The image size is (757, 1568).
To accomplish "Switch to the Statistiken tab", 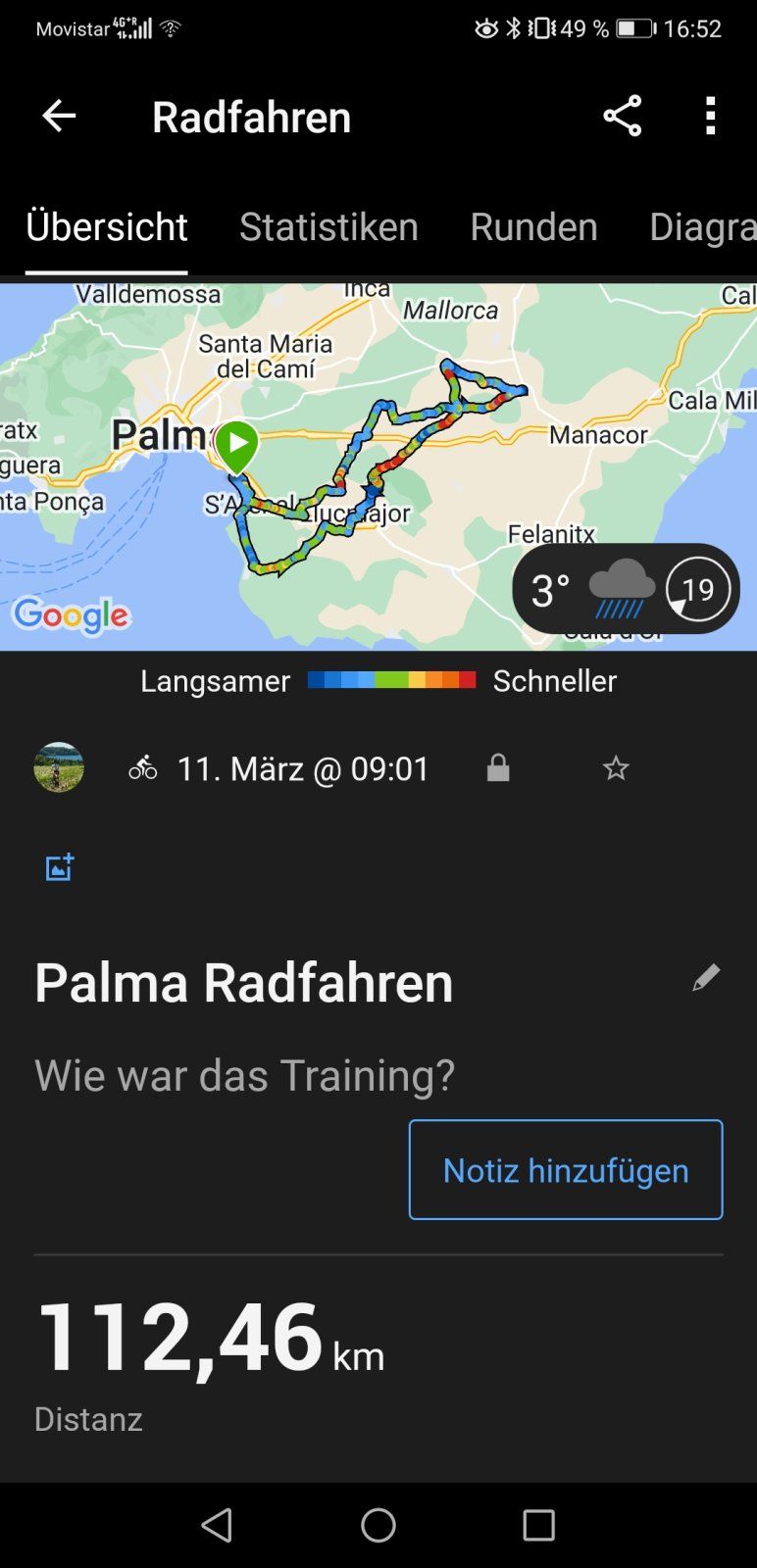I will [x=328, y=227].
